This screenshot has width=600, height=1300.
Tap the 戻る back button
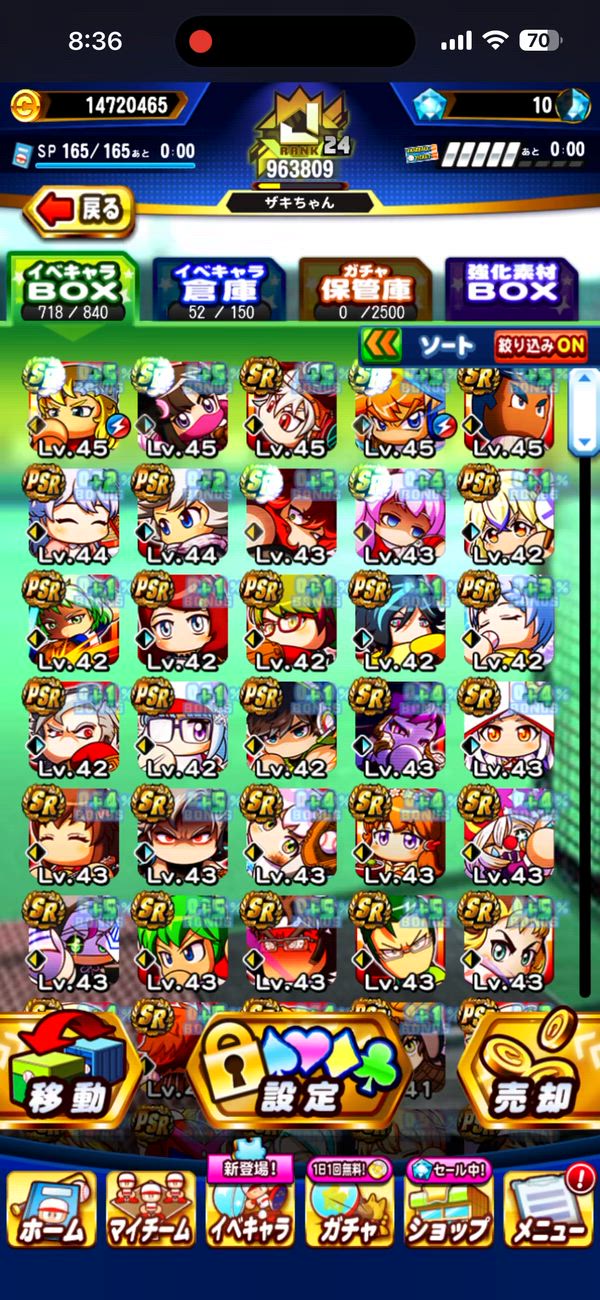(80, 210)
